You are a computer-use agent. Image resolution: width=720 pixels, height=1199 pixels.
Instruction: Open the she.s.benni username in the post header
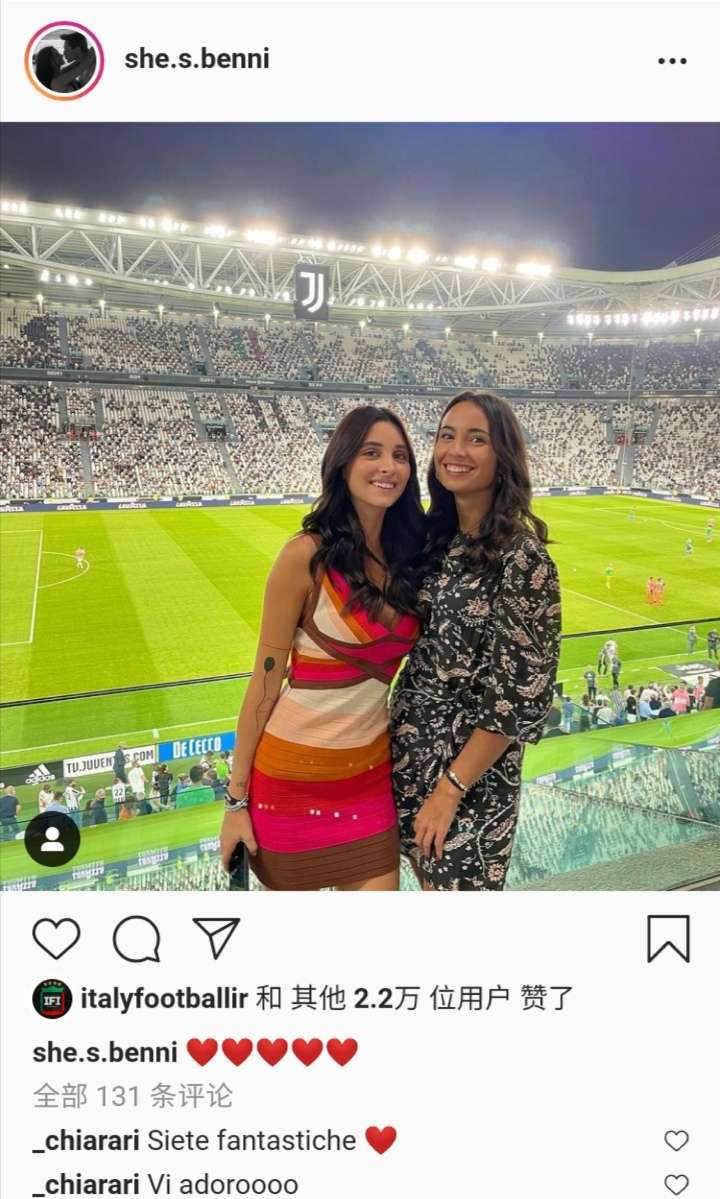tap(197, 59)
